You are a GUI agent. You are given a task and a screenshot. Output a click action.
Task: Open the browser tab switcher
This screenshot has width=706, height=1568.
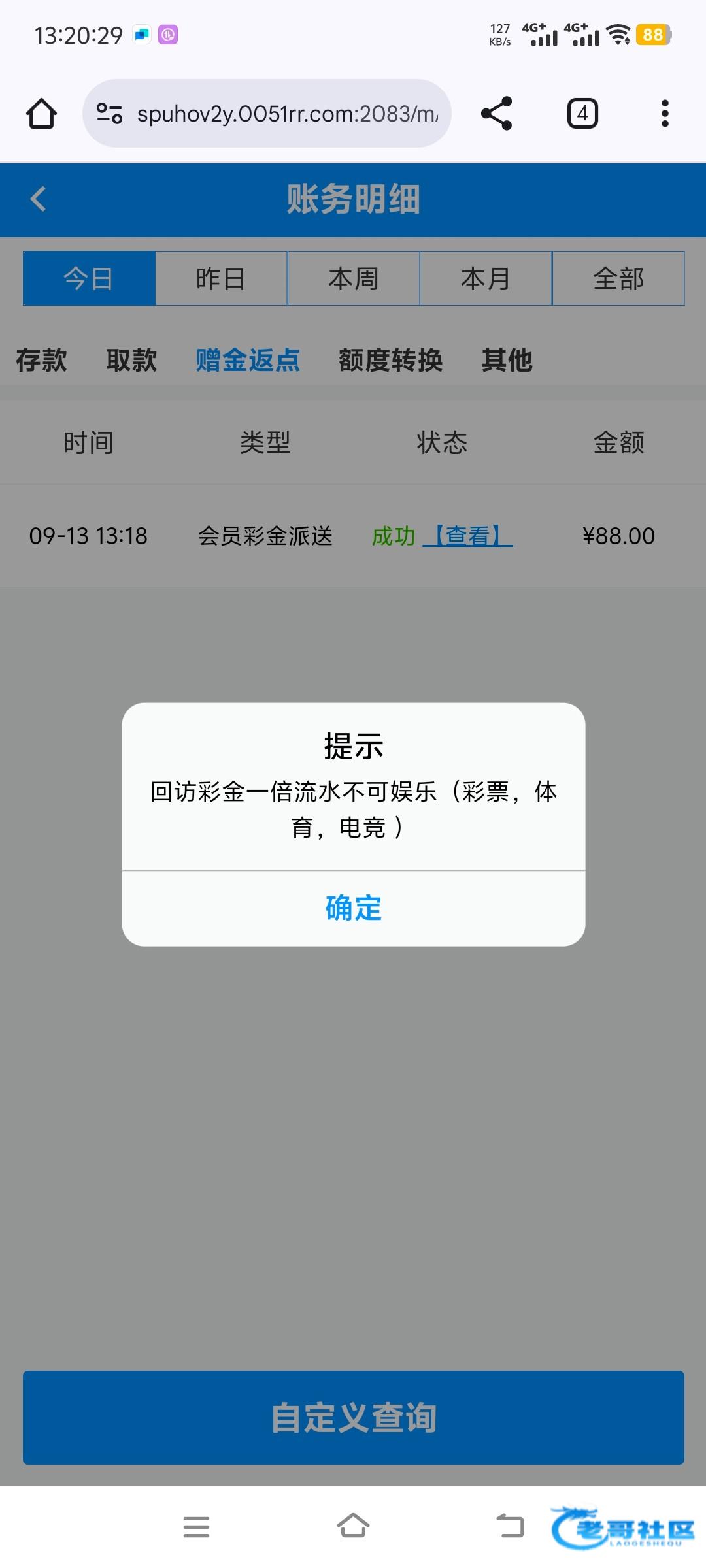tap(582, 114)
